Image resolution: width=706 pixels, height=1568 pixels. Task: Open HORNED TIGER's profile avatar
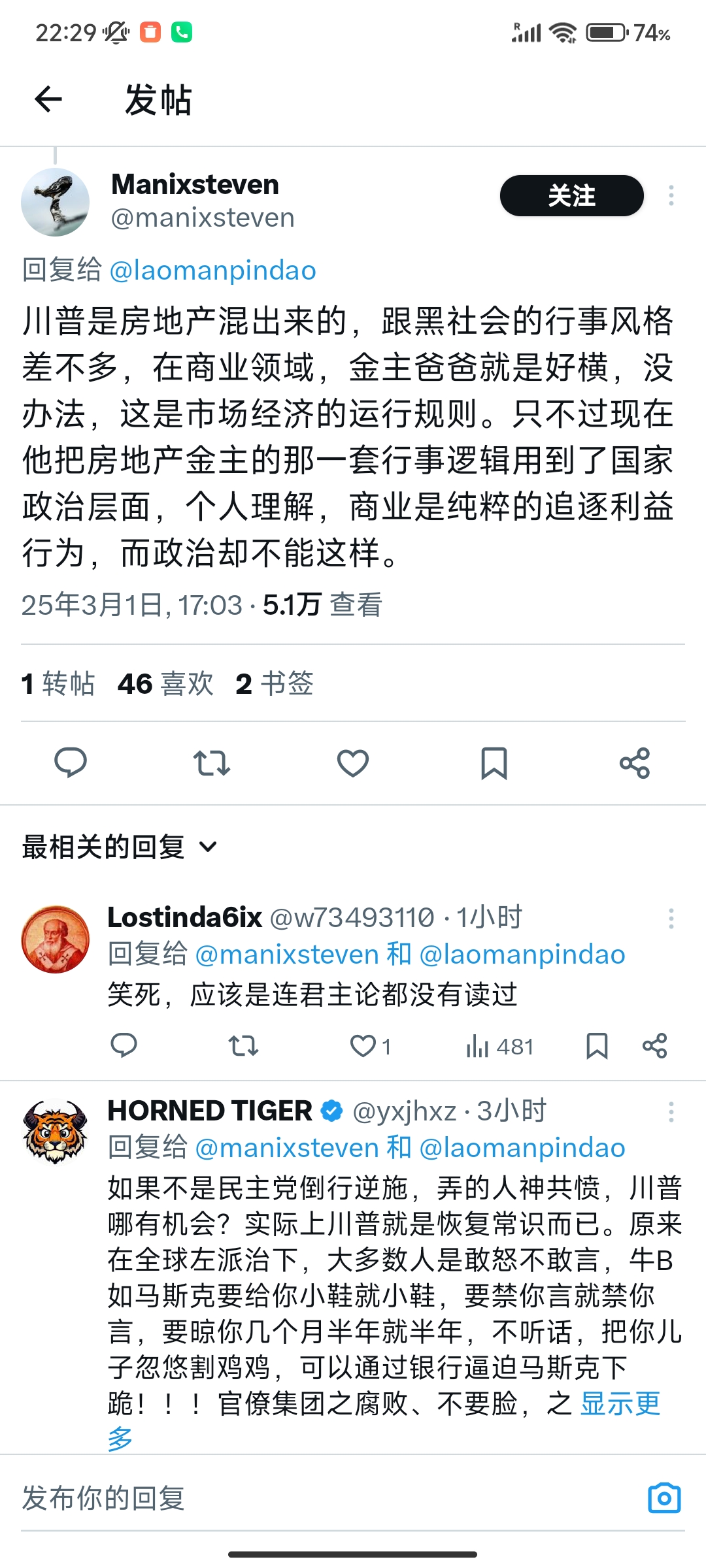[55, 1131]
